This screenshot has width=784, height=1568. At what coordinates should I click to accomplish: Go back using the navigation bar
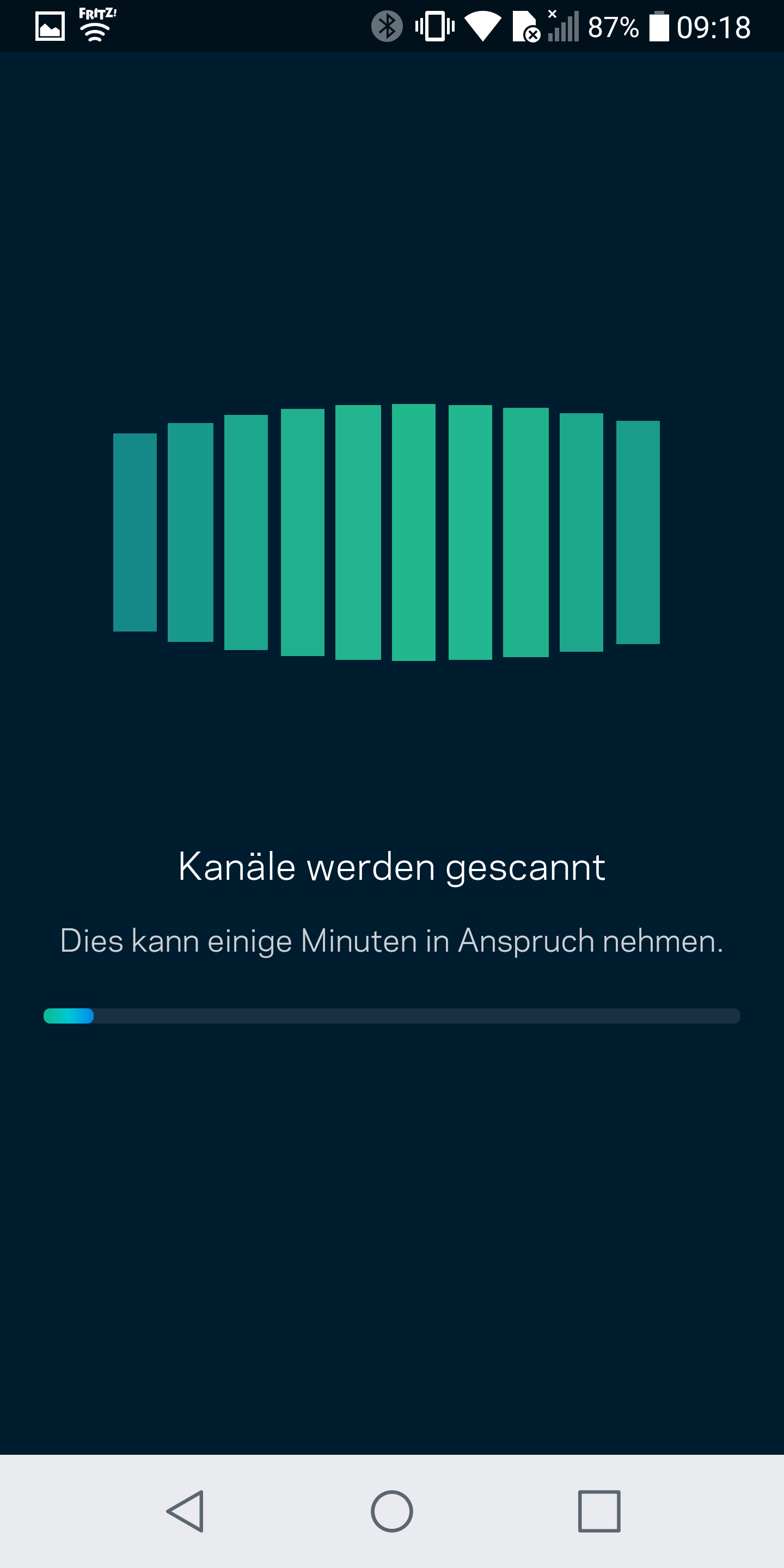[x=185, y=1510]
